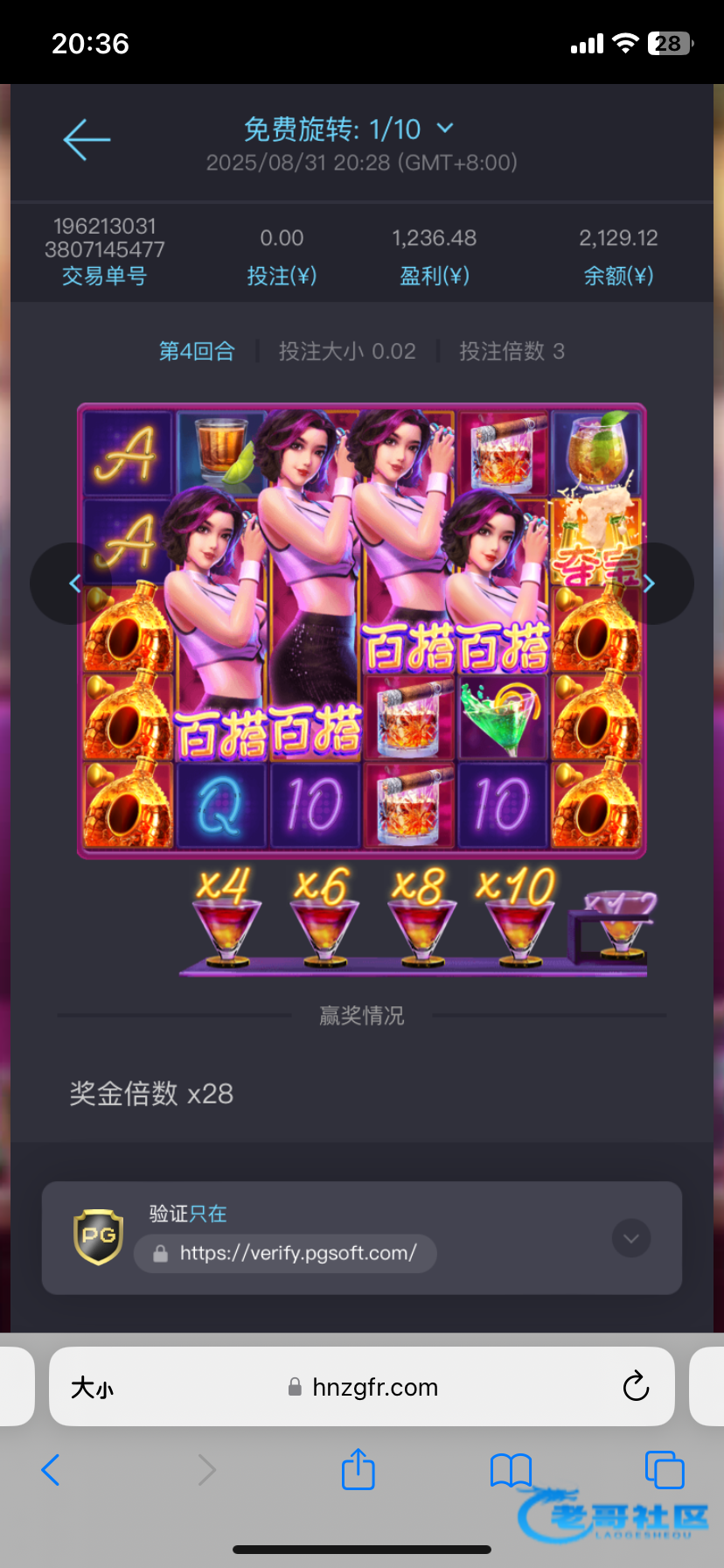Go back using the top-left arrow
This screenshot has width=724, height=1568.
tap(87, 140)
